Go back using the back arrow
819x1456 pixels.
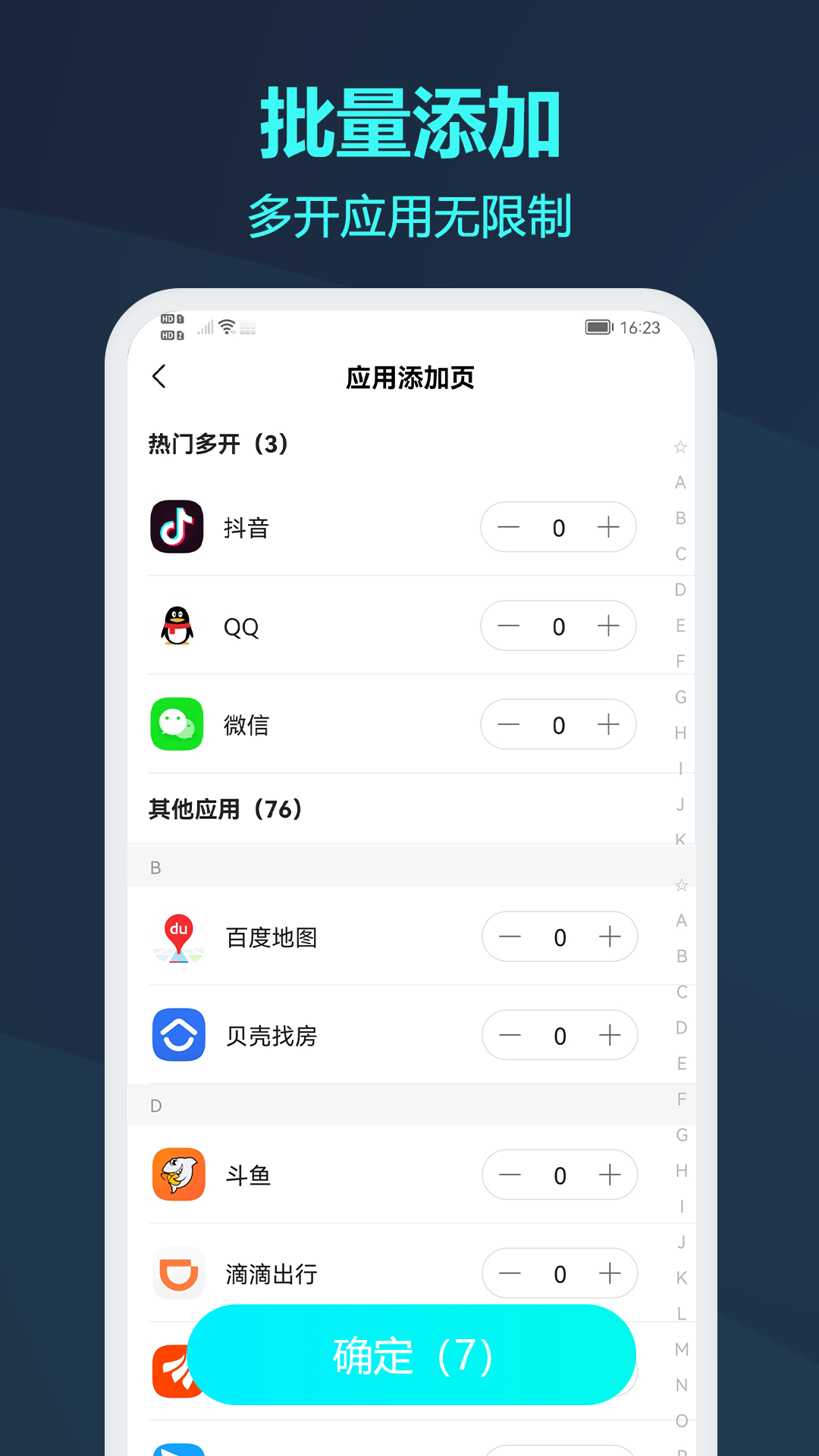(159, 377)
